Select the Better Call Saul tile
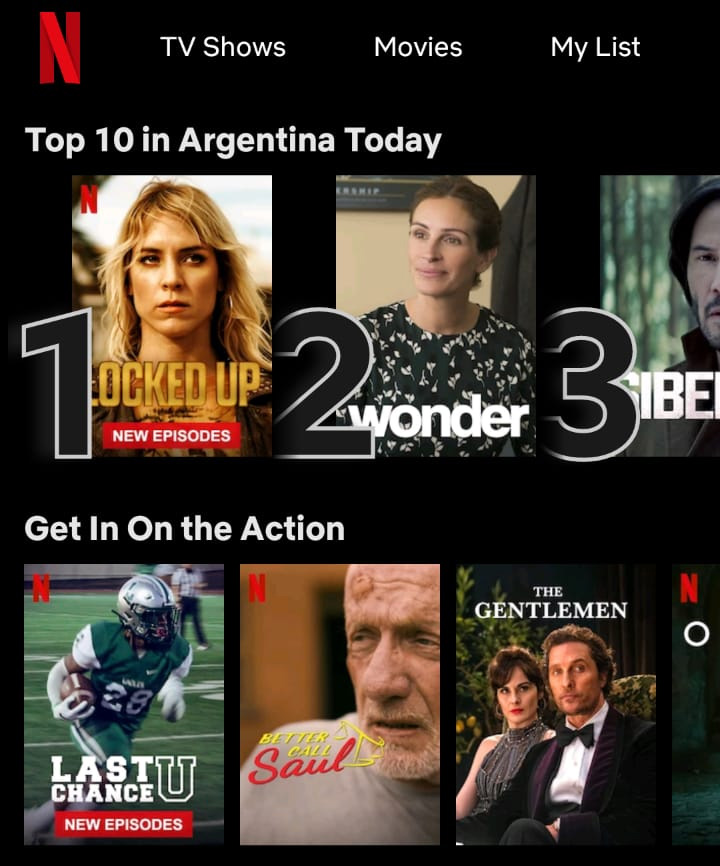 [340, 704]
